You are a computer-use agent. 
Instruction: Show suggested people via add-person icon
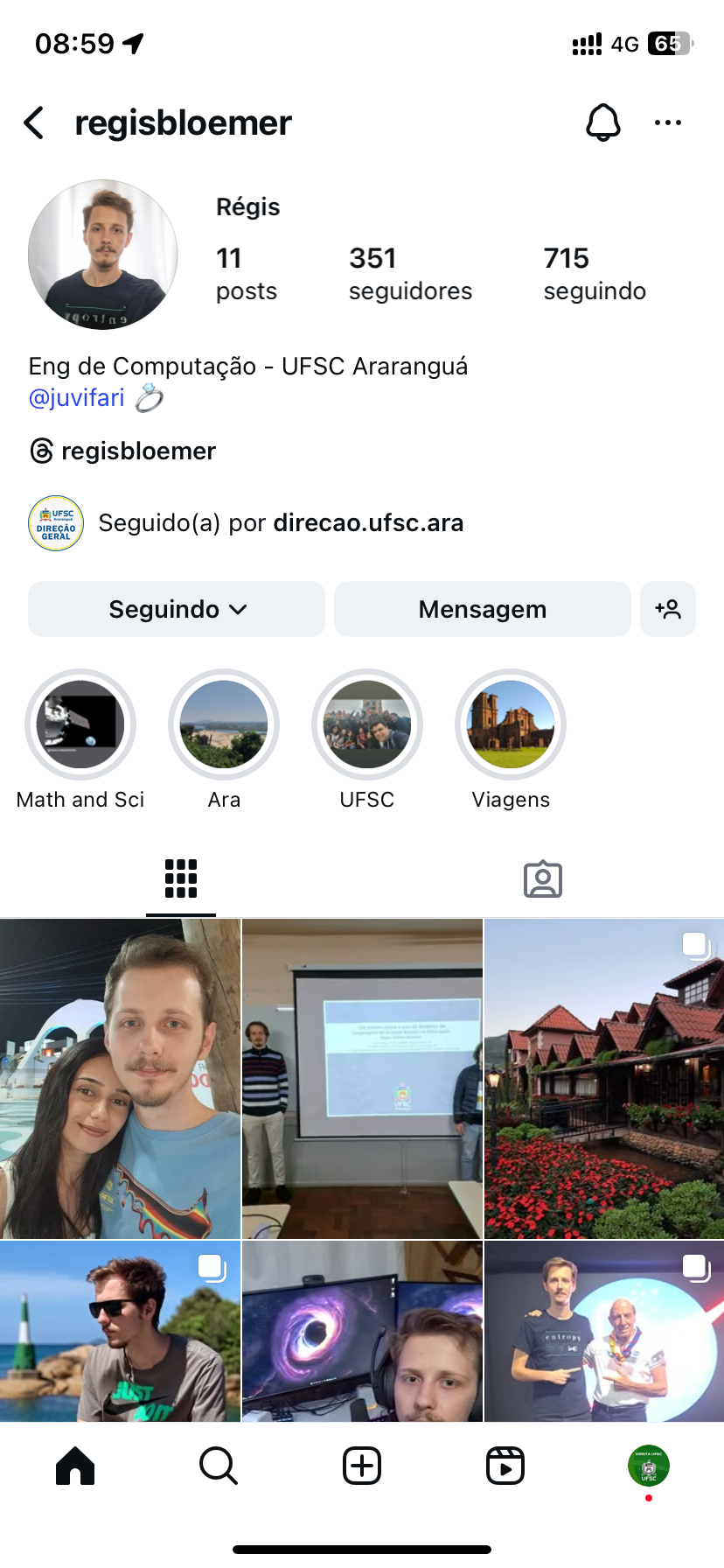pos(668,609)
